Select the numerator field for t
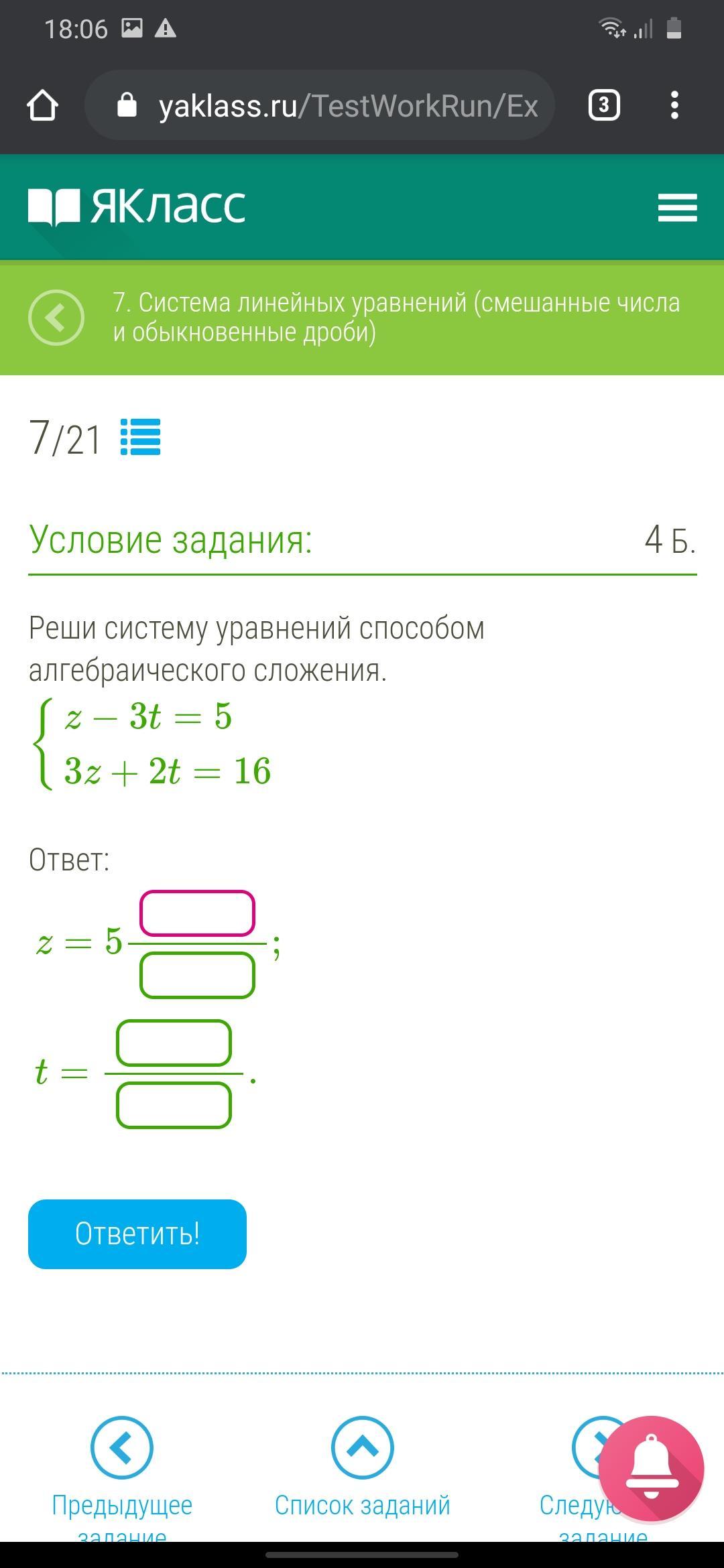The height and width of the screenshot is (1568, 724). pos(174,1043)
